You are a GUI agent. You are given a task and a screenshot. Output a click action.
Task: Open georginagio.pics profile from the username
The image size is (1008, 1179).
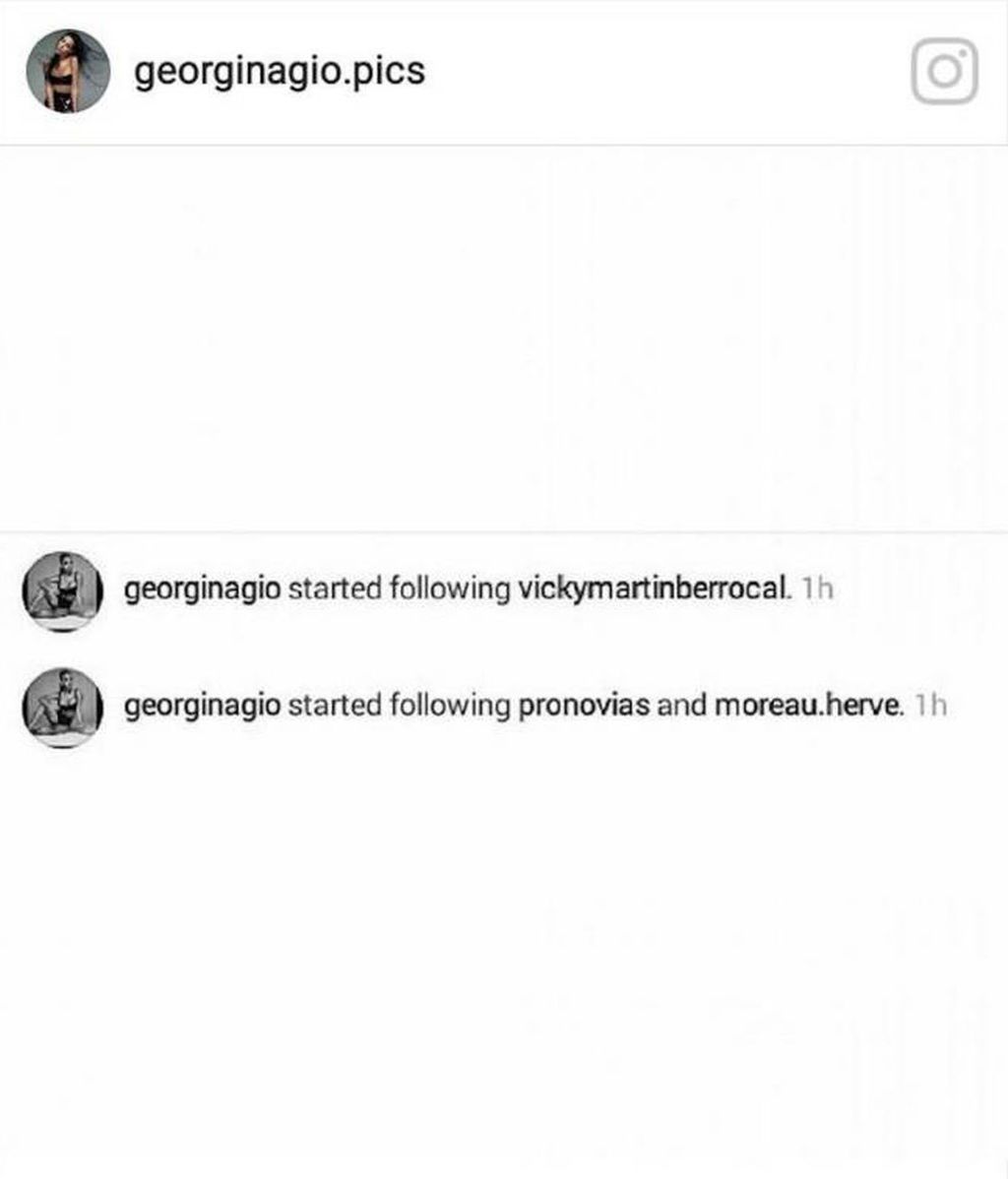click(x=280, y=71)
